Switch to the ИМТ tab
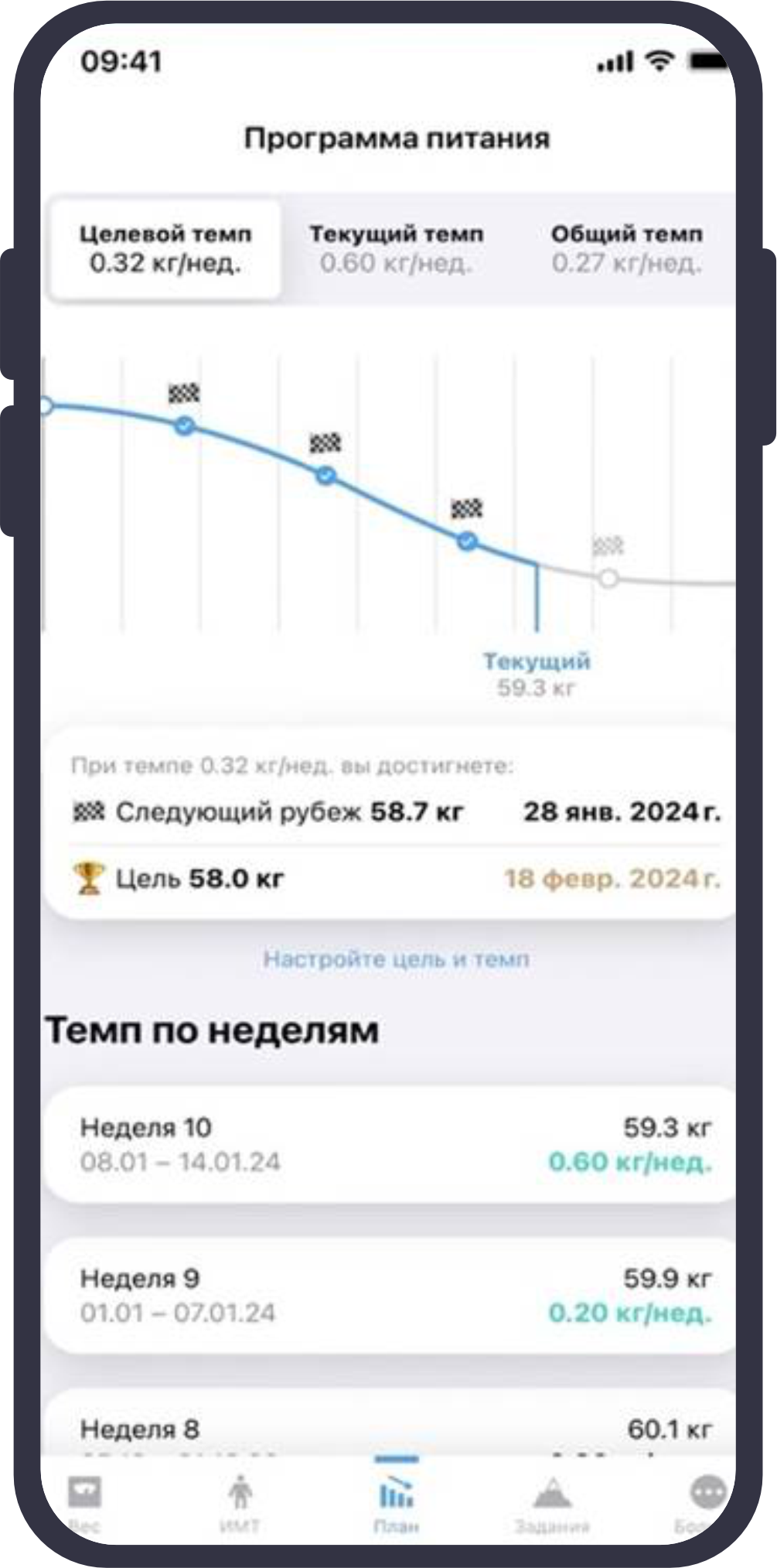Image resolution: width=777 pixels, height=1568 pixels. (240, 1504)
